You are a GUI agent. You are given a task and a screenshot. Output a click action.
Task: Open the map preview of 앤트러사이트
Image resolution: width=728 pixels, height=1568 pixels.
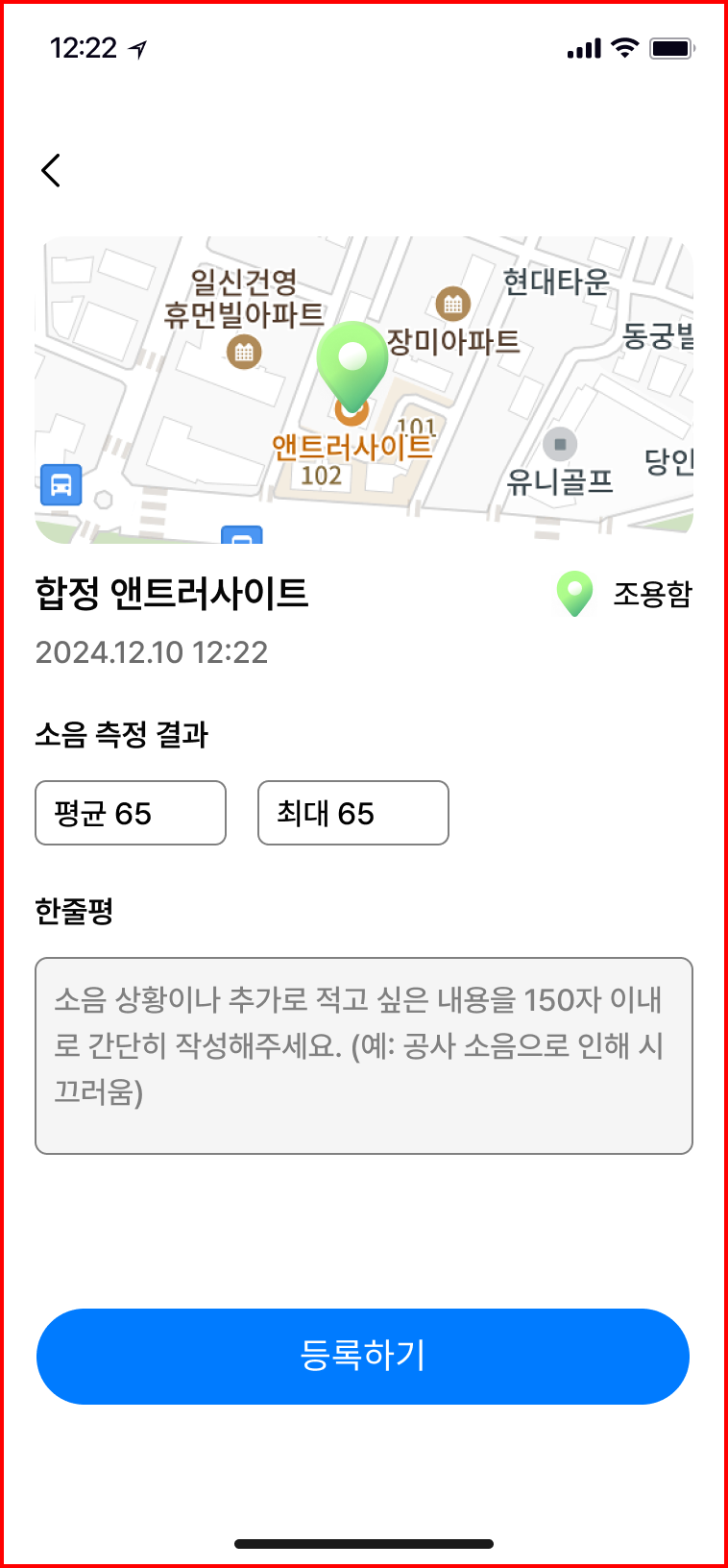[363, 389]
